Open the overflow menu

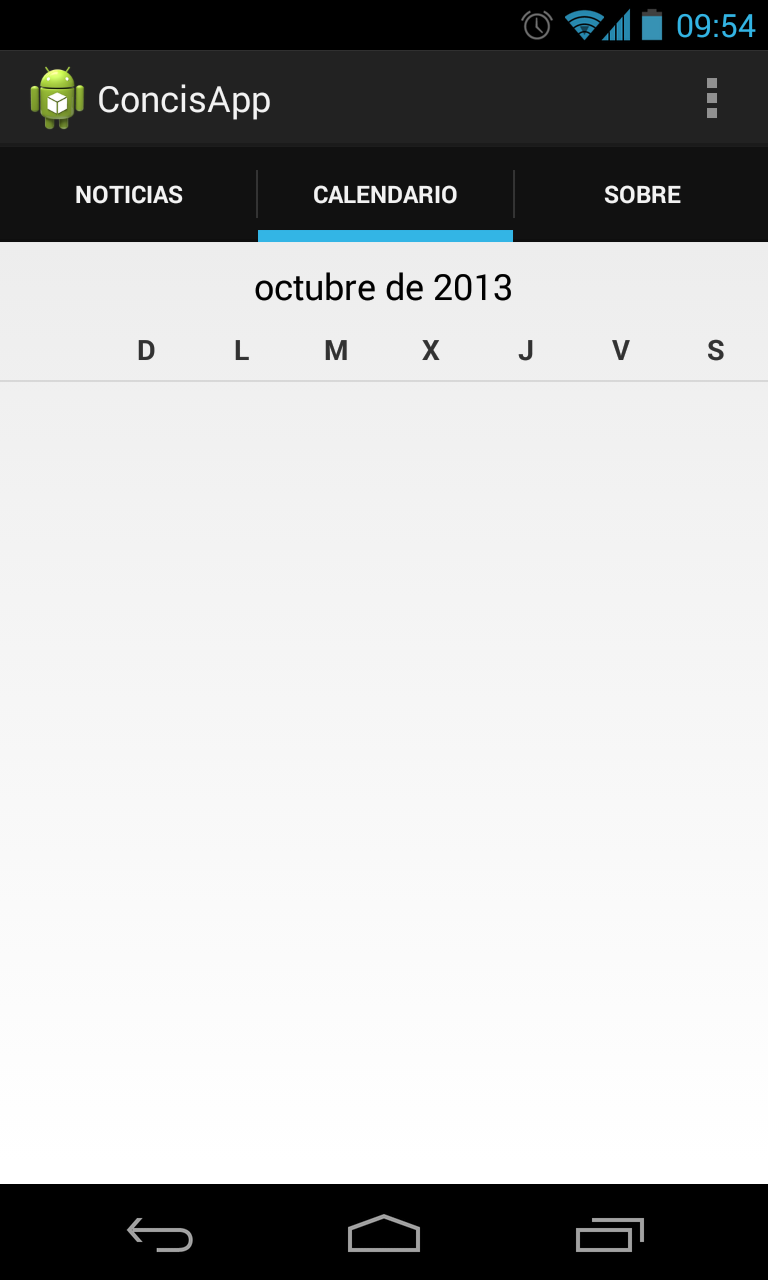pos(711,98)
